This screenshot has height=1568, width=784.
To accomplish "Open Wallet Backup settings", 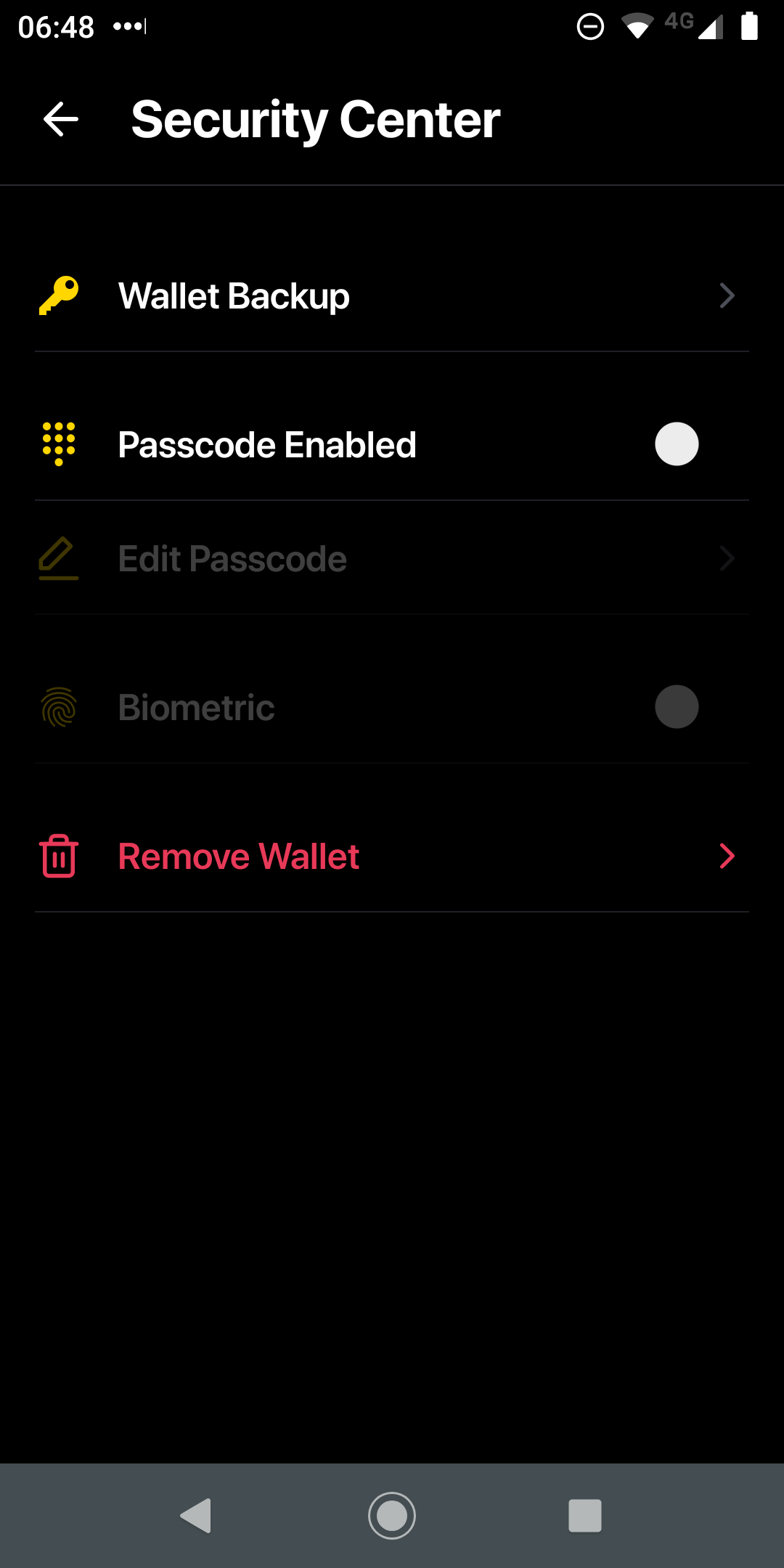I will (392, 296).
